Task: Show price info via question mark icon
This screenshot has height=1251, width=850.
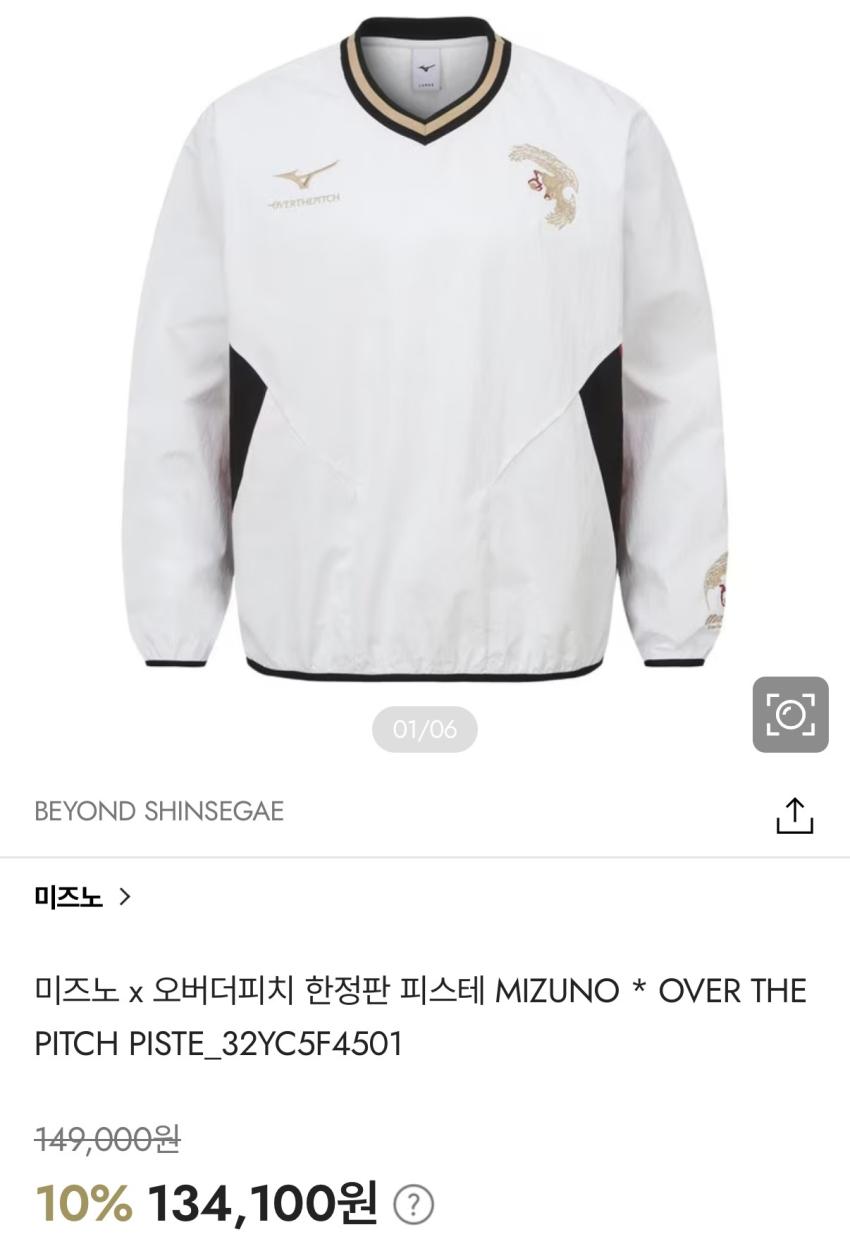Action: tap(414, 1205)
